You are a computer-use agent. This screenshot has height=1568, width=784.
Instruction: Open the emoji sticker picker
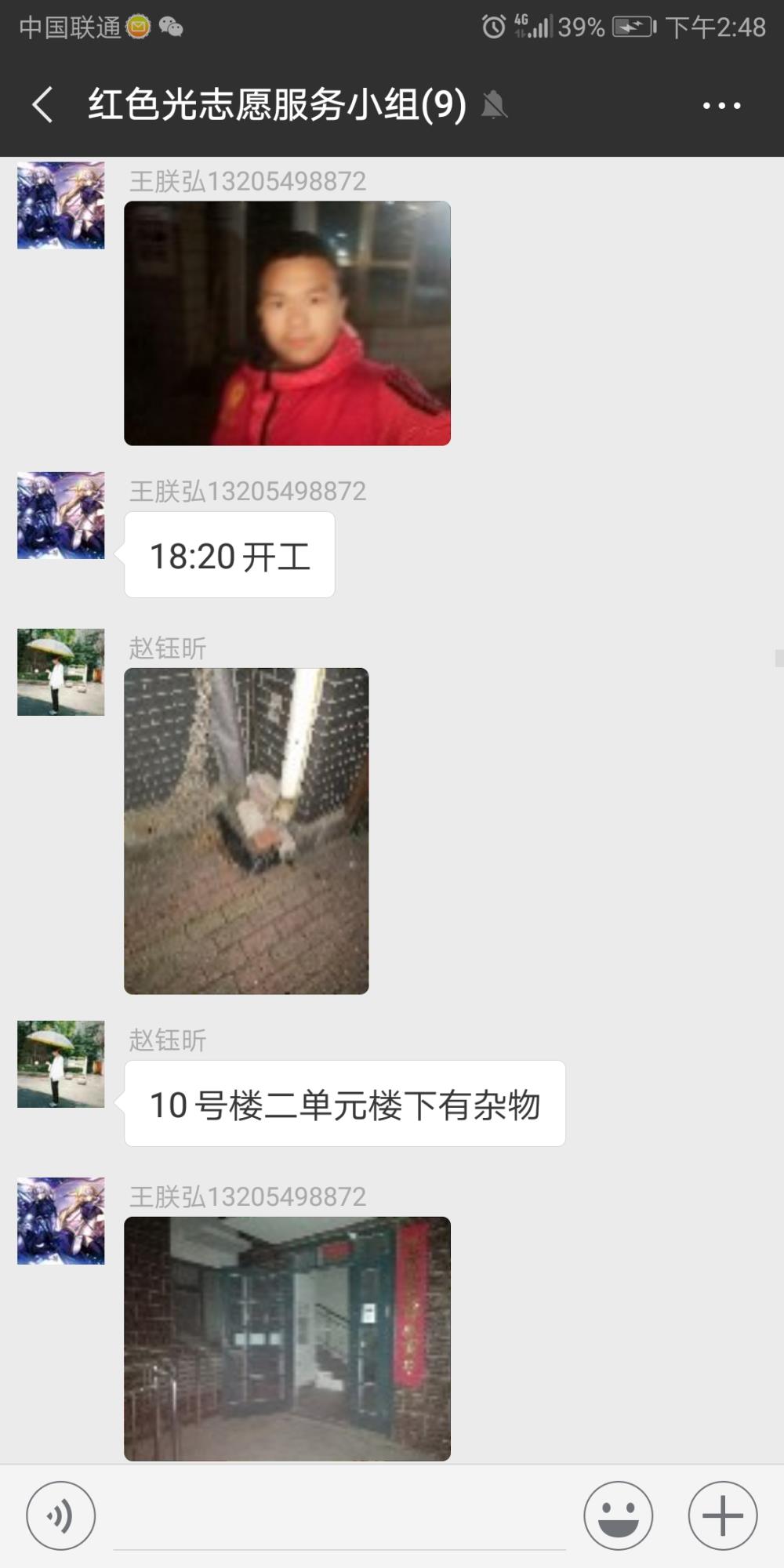pyautogui.click(x=619, y=1515)
